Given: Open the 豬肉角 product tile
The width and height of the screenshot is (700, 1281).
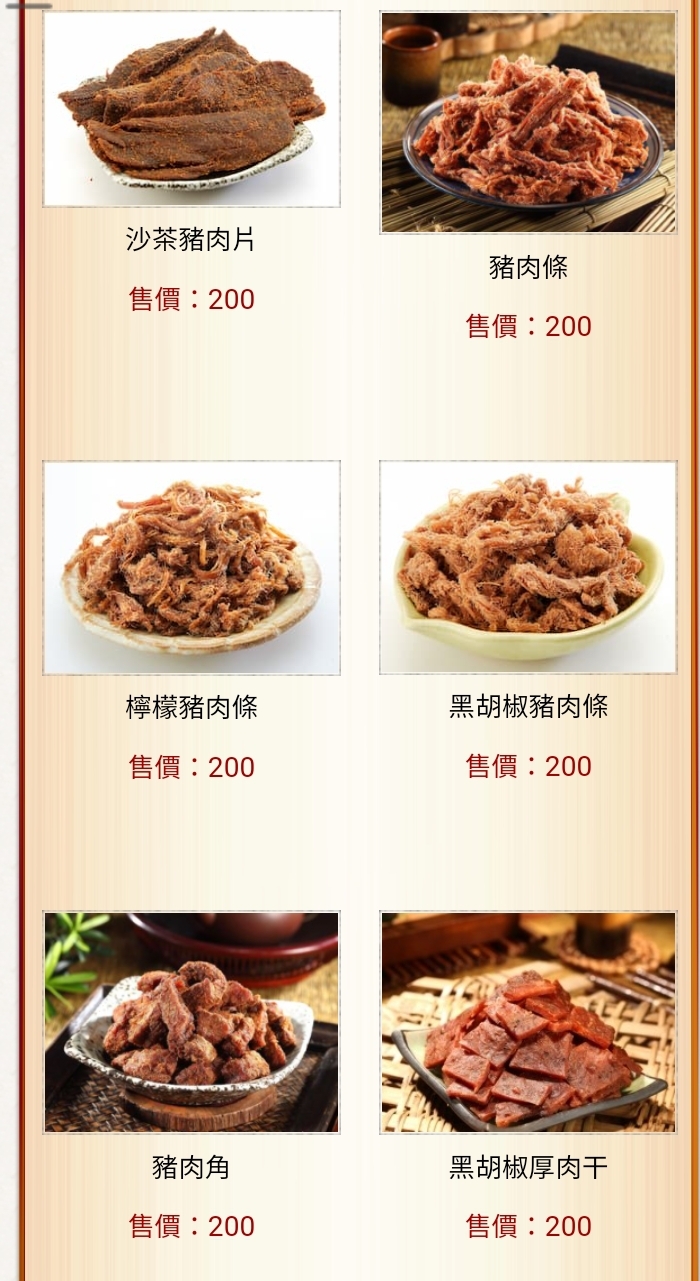Looking at the screenshot, I should tap(191, 1021).
